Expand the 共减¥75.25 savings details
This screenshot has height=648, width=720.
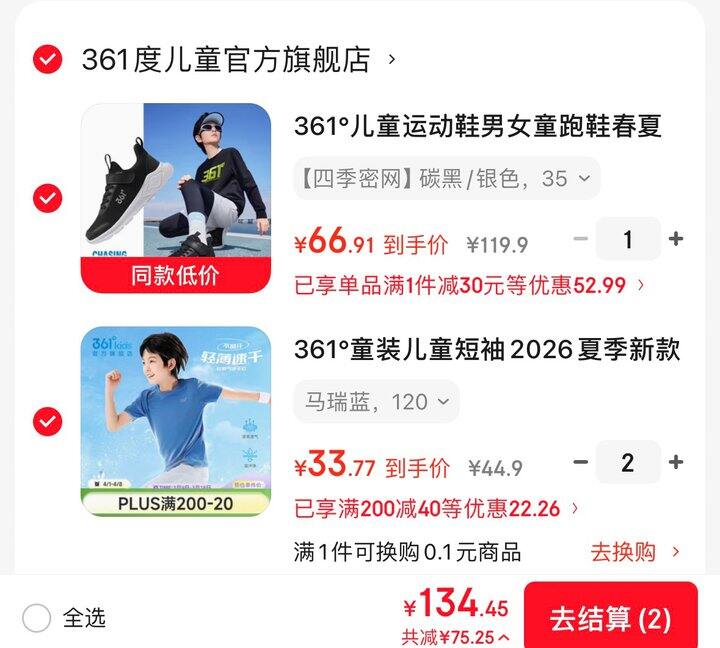pos(455,637)
